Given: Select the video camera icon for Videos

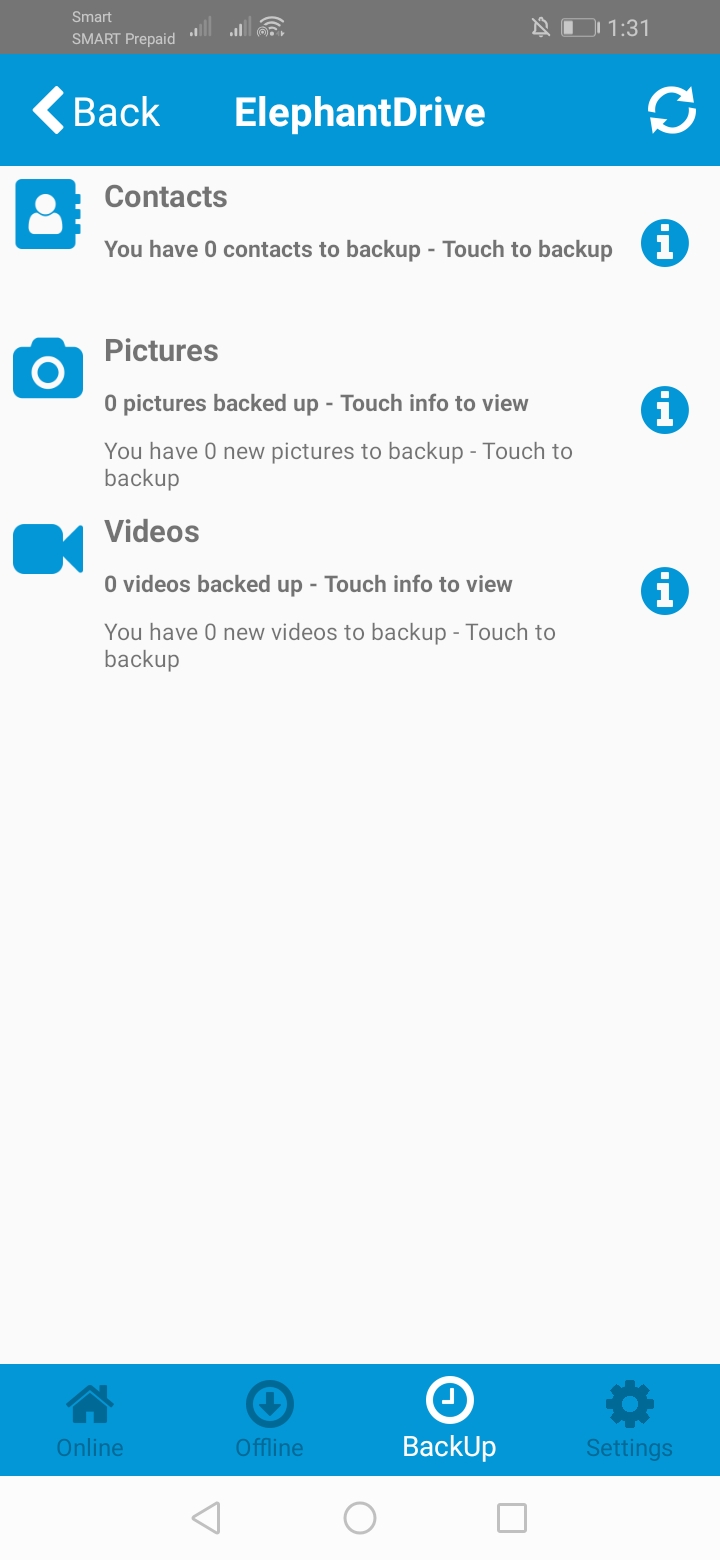Looking at the screenshot, I should coord(47,548).
